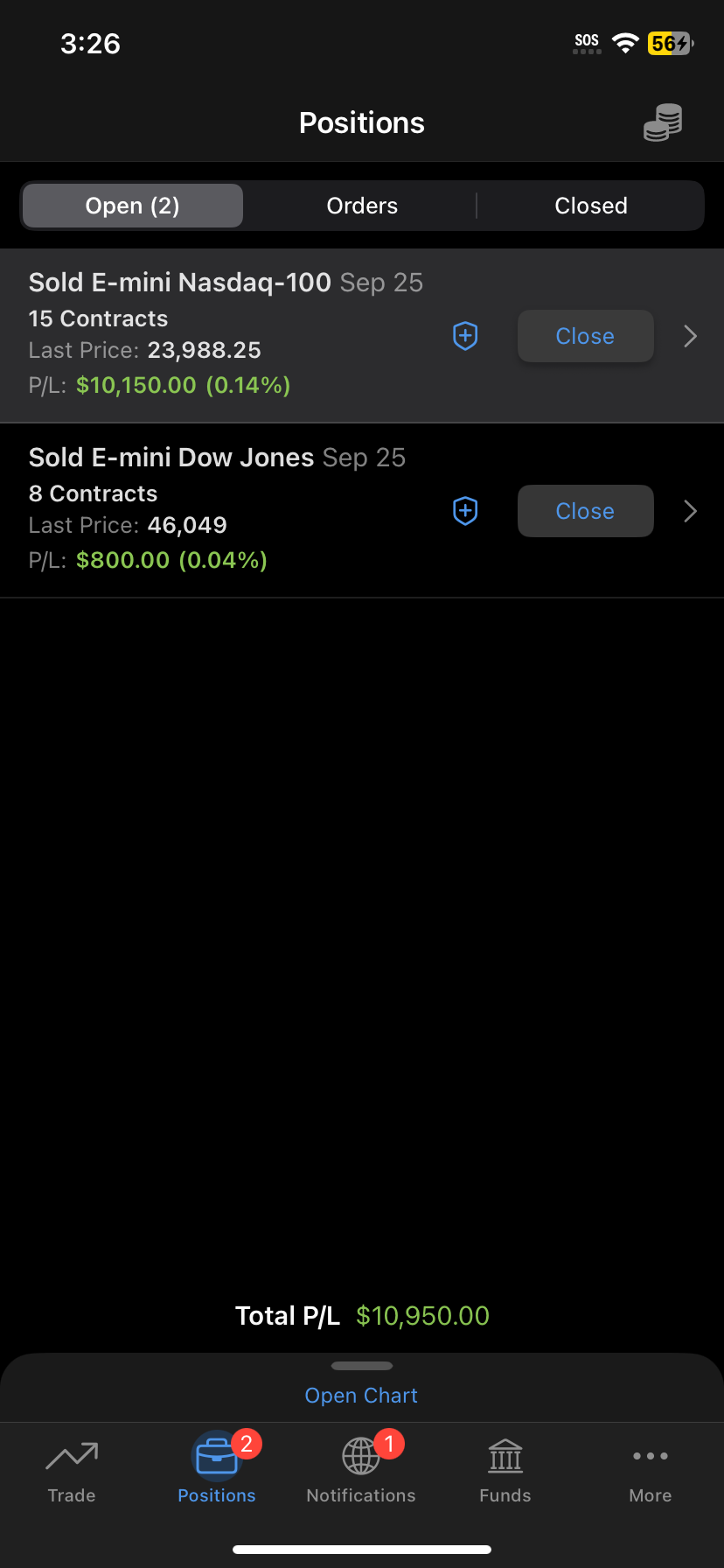This screenshot has height=1568, width=724.
Task: Switch to the Orders segment
Action: tap(362, 206)
